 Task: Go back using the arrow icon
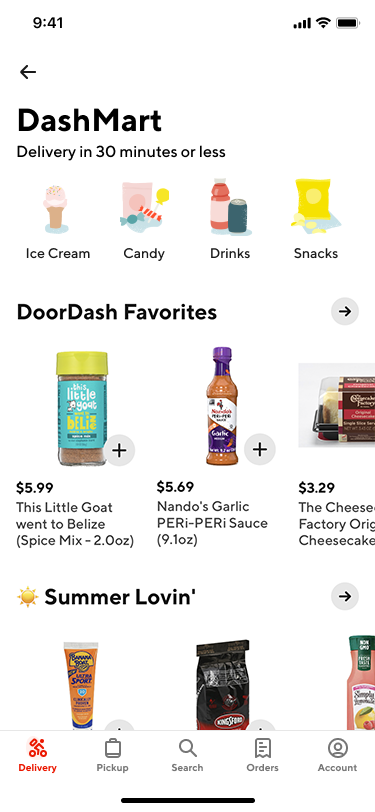pos(28,72)
